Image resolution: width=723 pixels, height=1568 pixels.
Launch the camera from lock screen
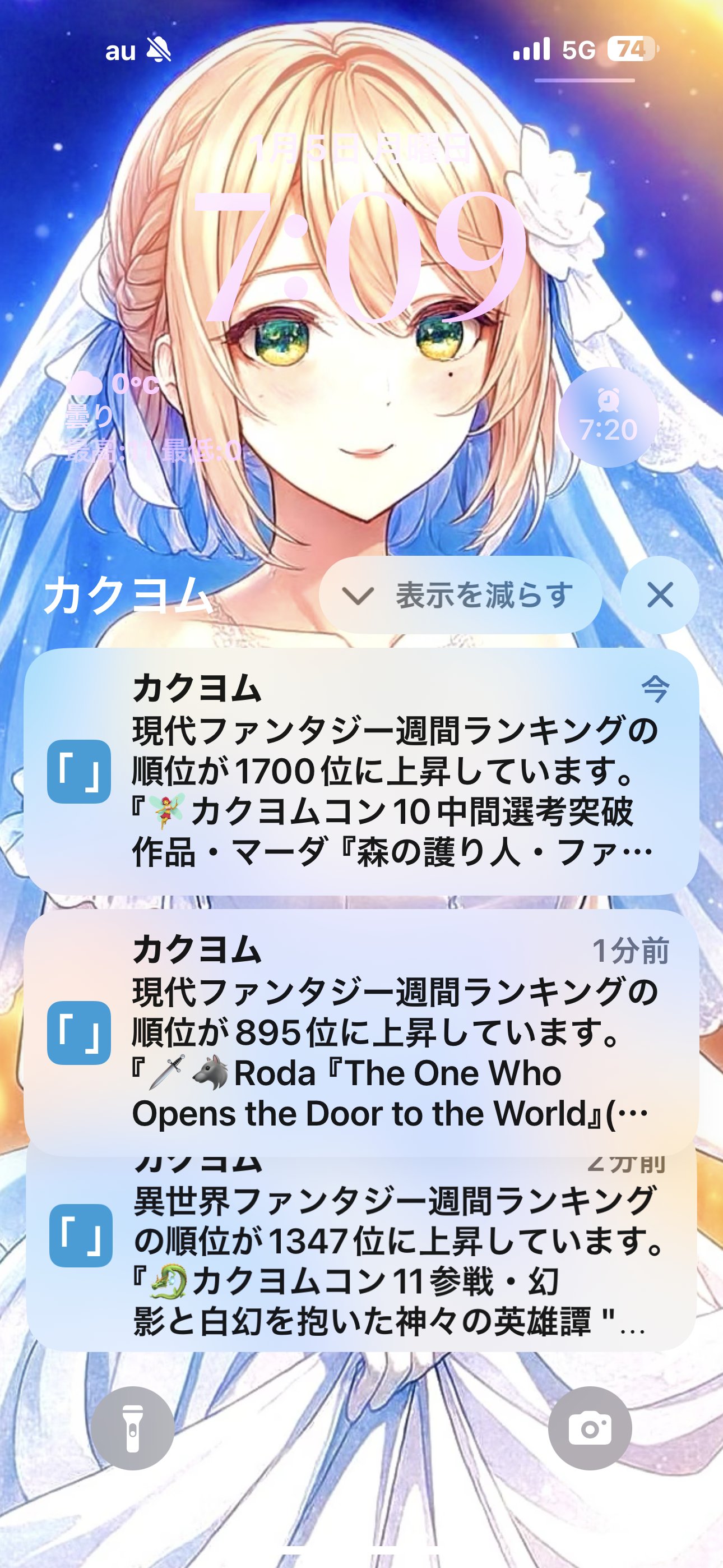[x=589, y=1428]
